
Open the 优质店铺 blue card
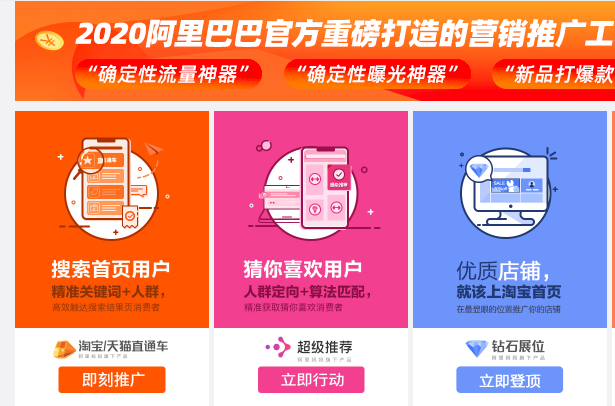click(509, 220)
